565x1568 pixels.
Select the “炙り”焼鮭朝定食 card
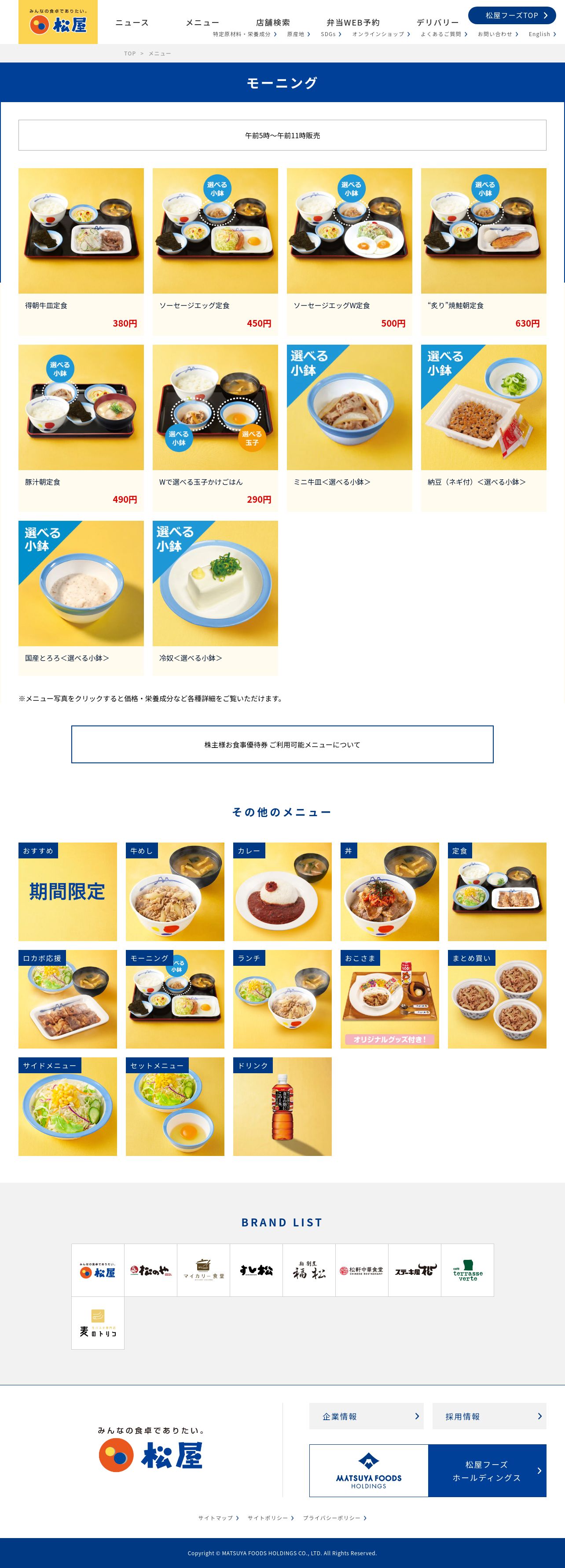pos(484,251)
